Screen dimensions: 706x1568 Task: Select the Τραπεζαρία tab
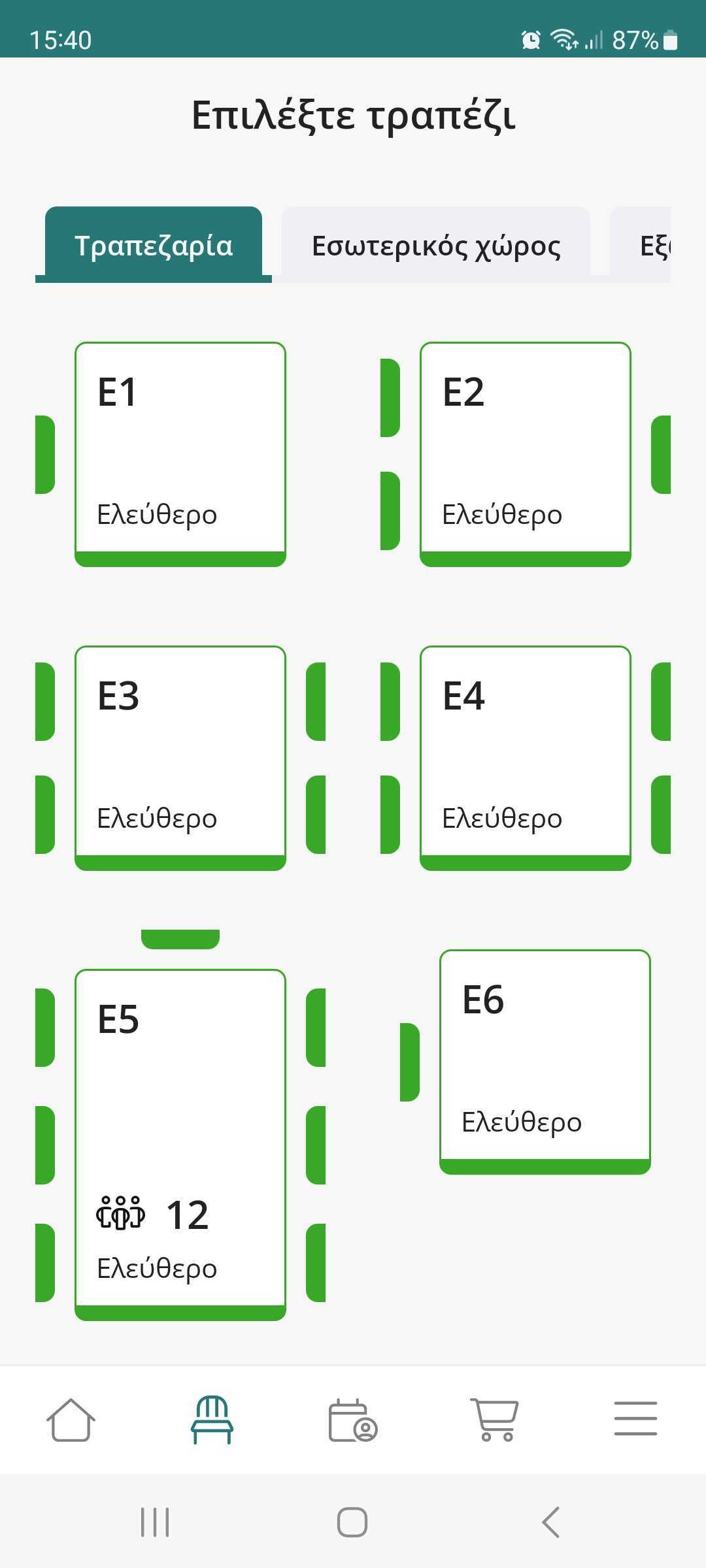pos(154,246)
